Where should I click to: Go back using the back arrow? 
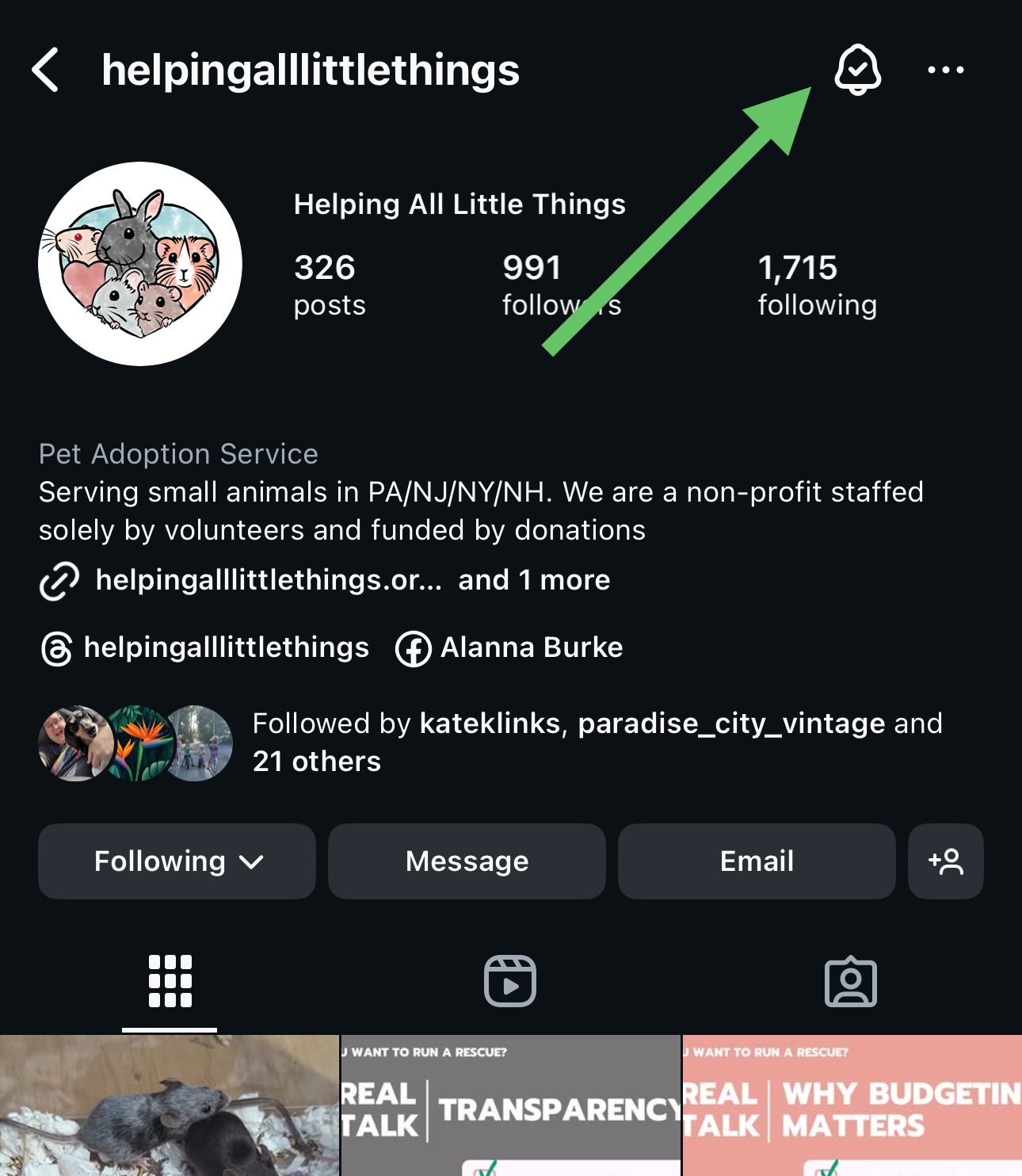tap(46, 70)
